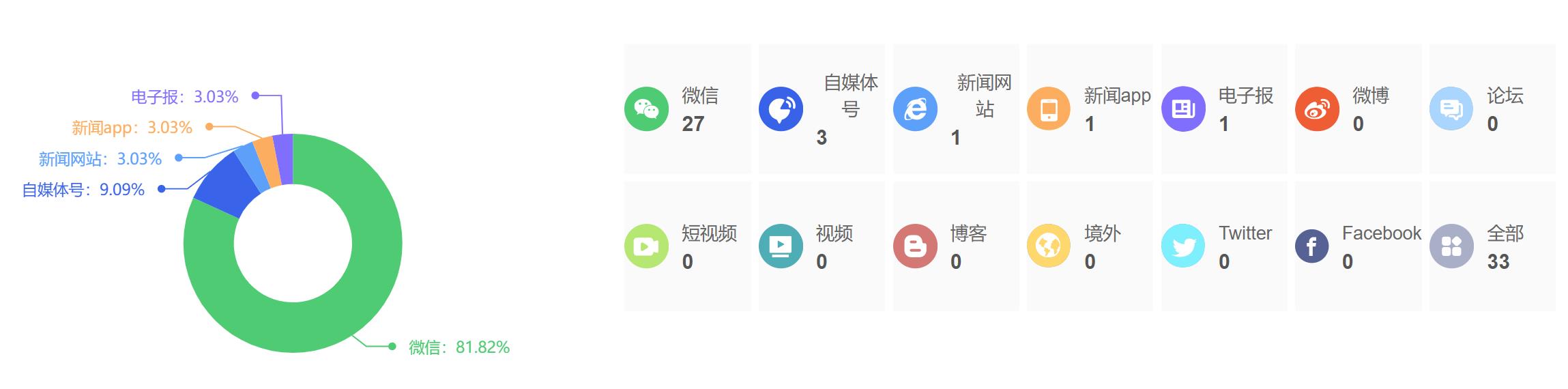
Task: Choose the 新闻网站 tile
Action: coord(956,109)
